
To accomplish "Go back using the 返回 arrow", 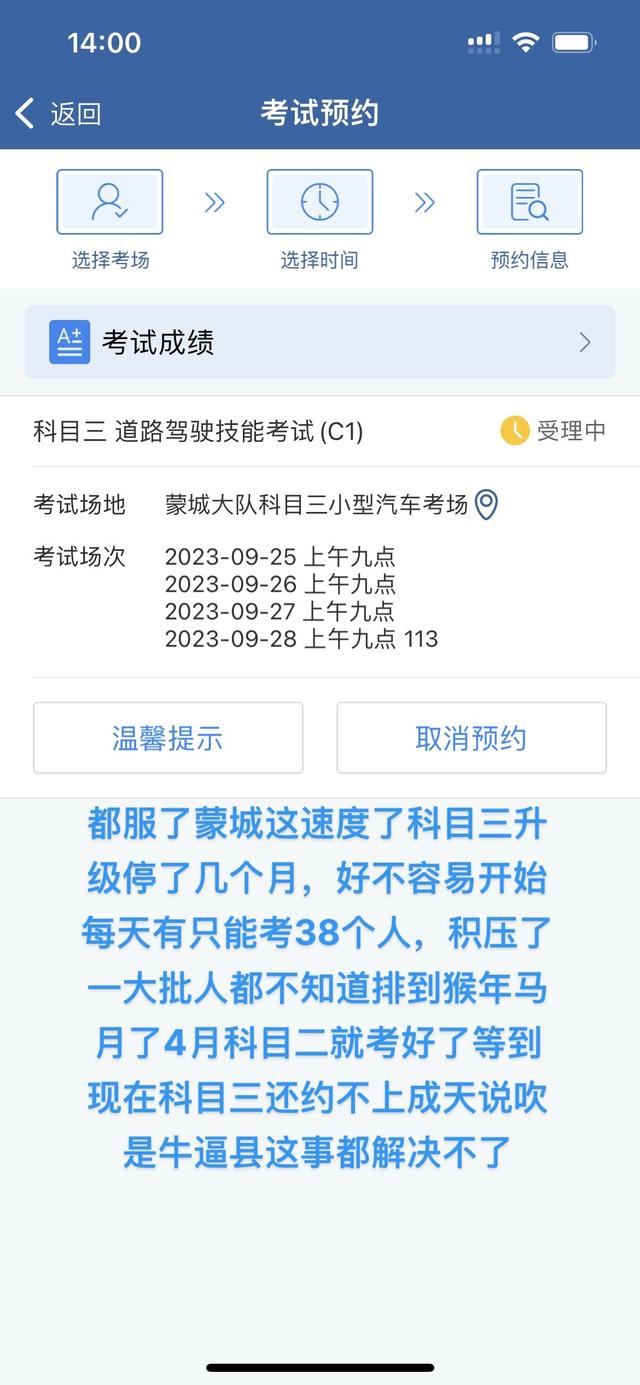I will pyautogui.click(x=58, y=114).
